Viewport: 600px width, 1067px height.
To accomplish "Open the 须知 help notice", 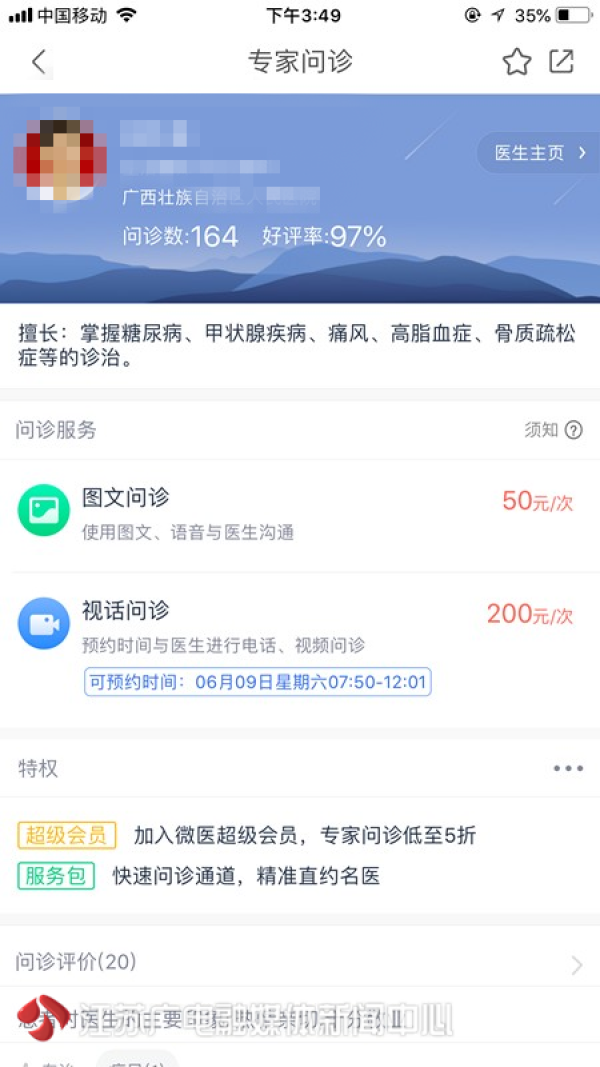I will pos(553,430).
